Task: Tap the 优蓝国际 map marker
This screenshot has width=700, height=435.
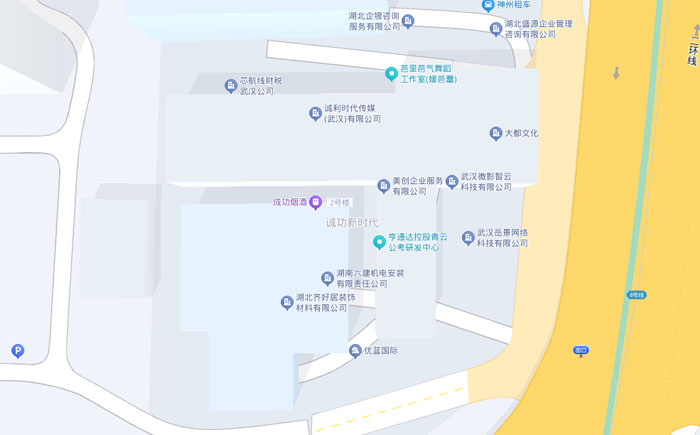Action: pos(355,350)
